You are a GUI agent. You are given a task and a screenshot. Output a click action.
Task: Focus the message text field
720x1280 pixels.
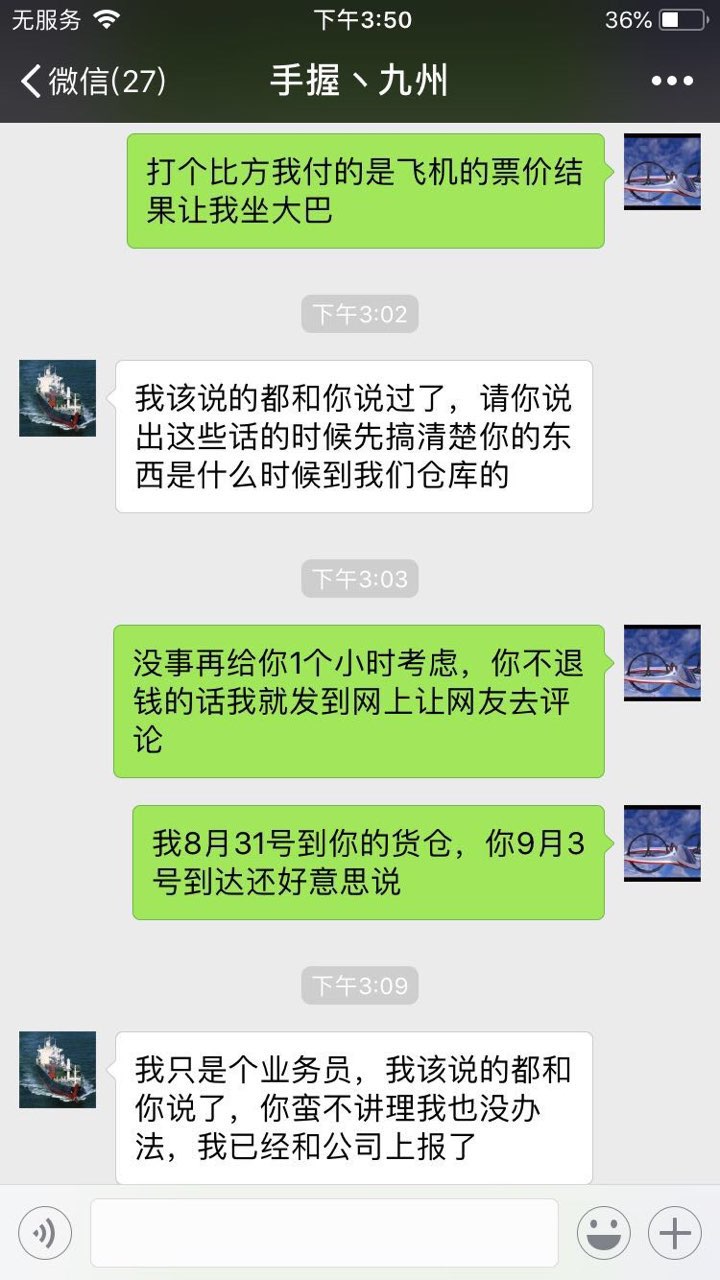click(324, 1233)
